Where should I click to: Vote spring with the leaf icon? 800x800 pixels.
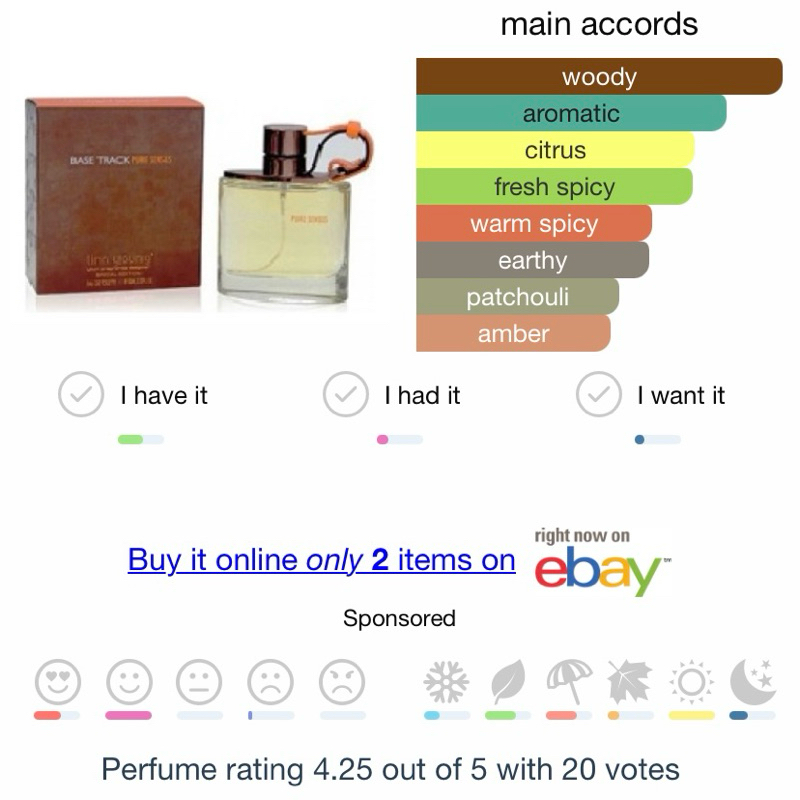(x=507, y=683)
